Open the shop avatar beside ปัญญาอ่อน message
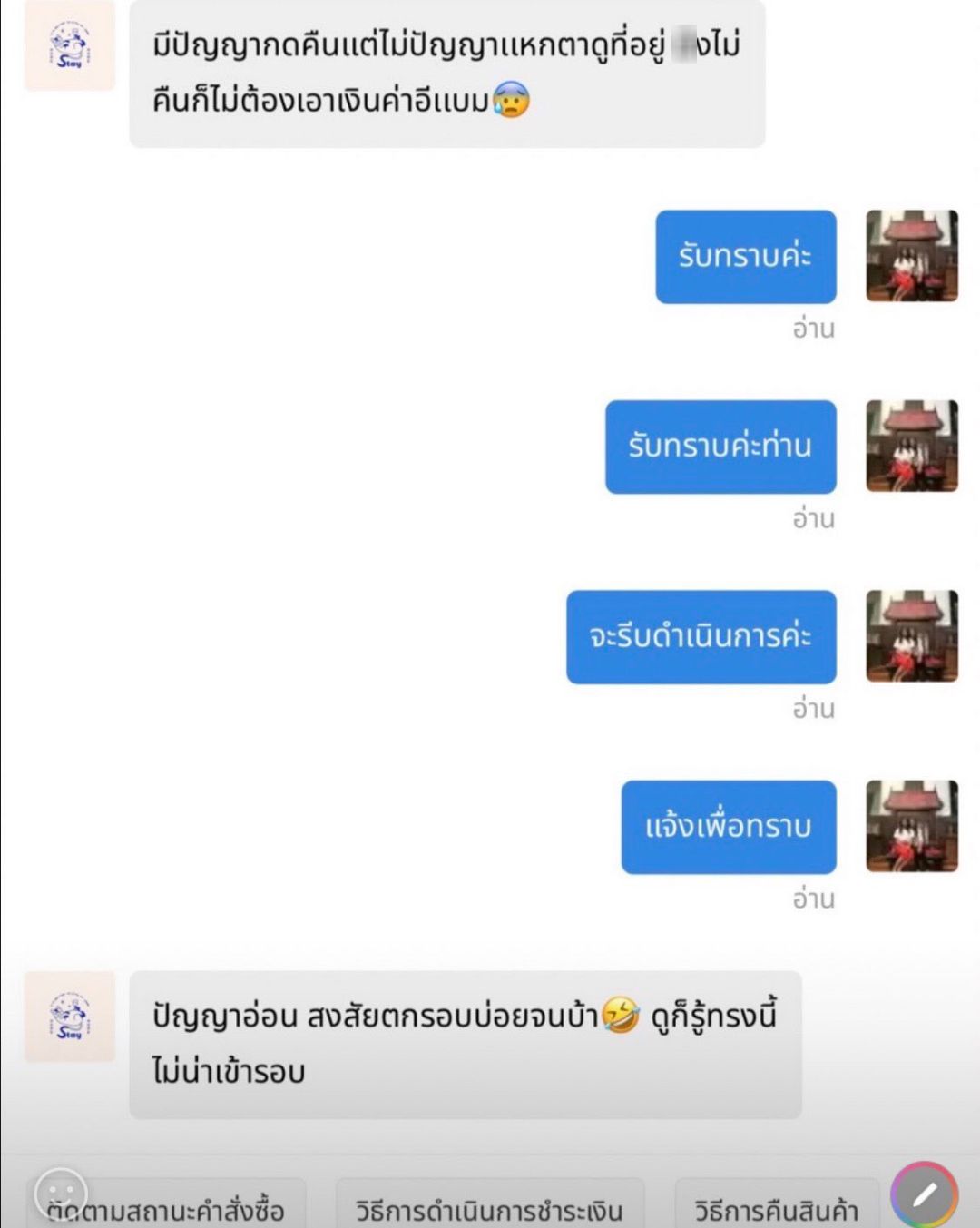 (70, 1017)
